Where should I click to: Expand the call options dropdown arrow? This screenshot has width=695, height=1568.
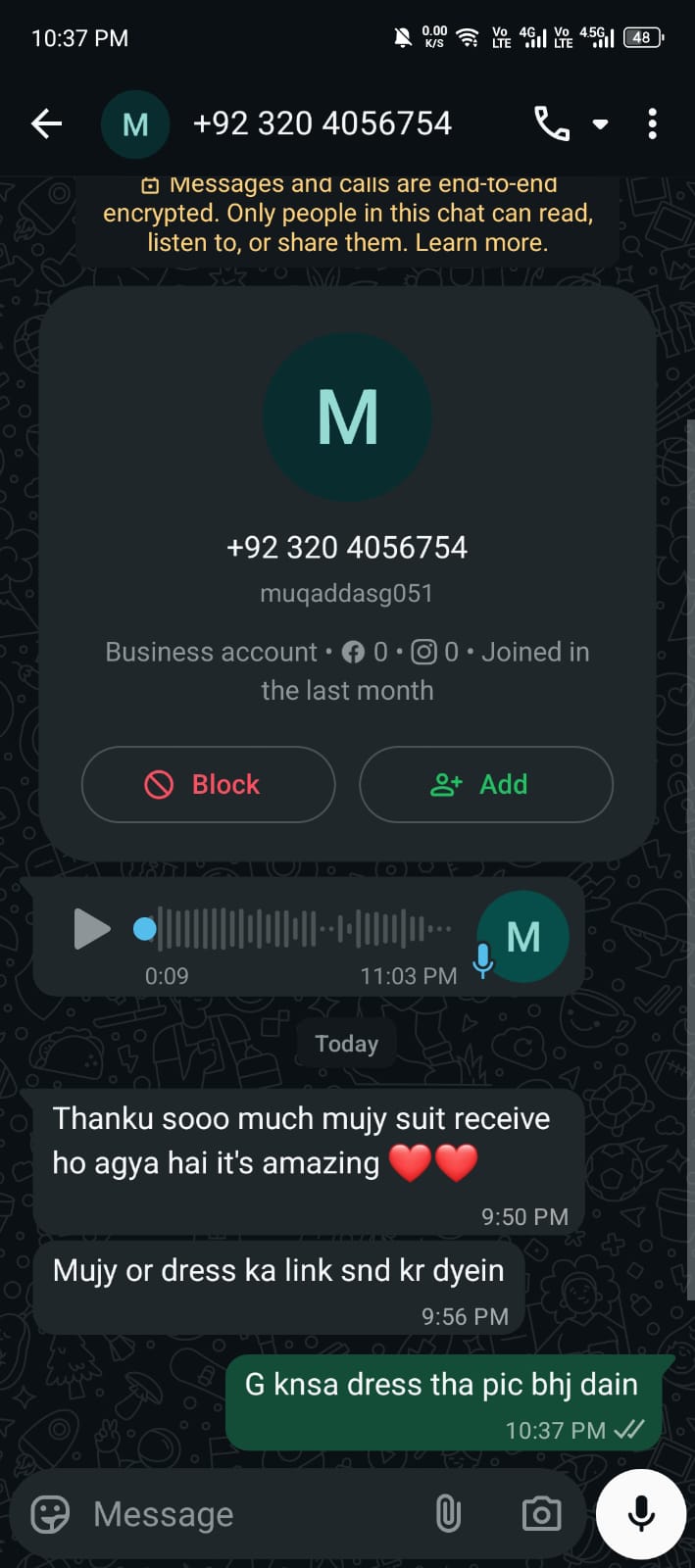600,124
